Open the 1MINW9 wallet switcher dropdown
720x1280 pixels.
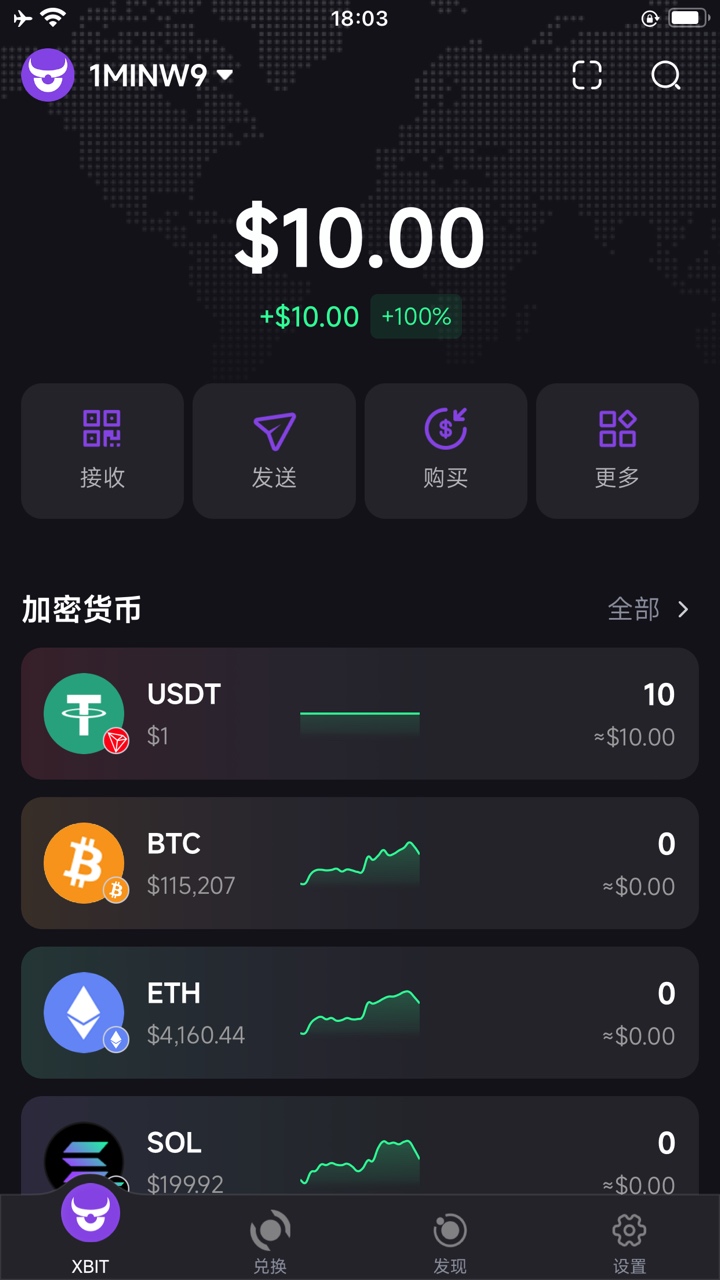coord(160,75)
